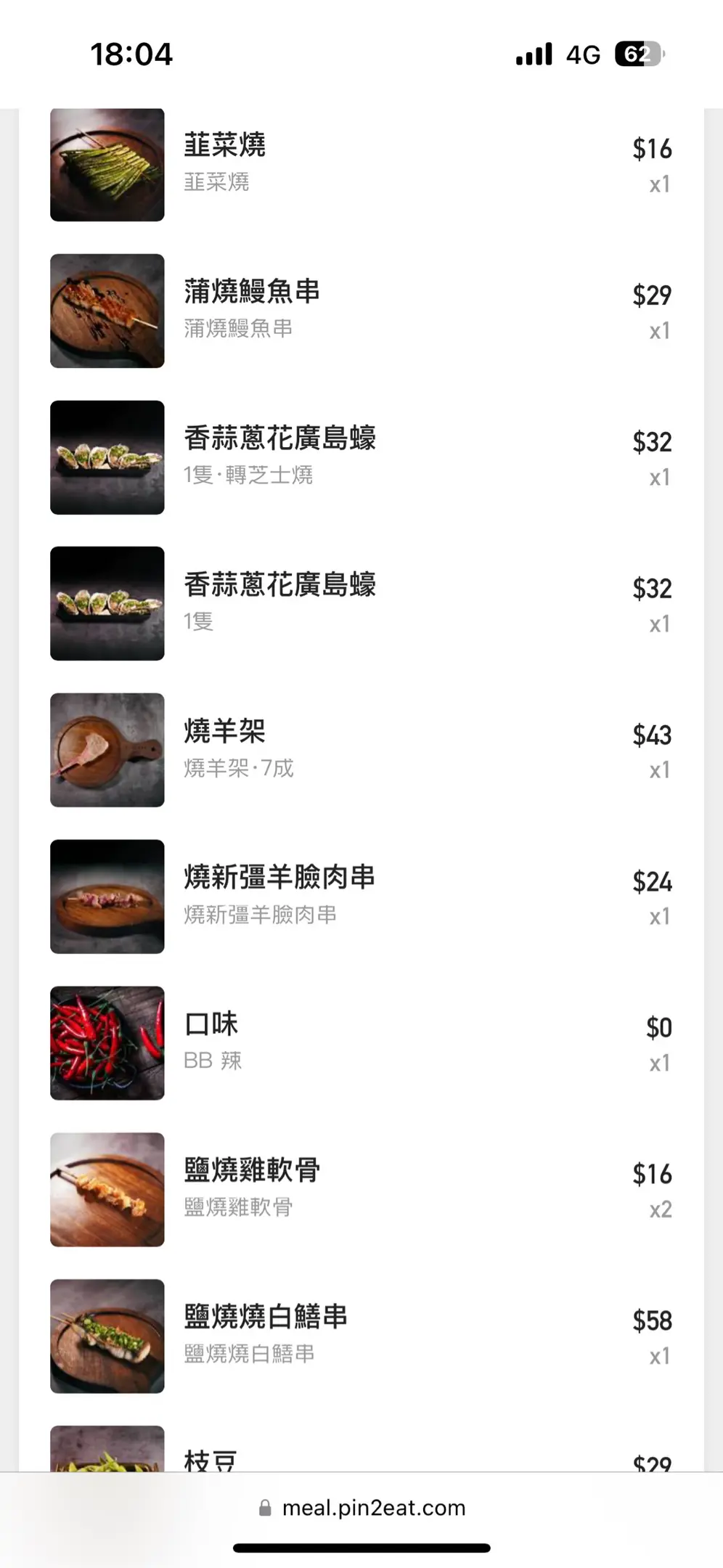This screenshot has width=723, height=1568.
Task: Tap the meal.pin2eat.com address bar
Action: point(363,1508)
